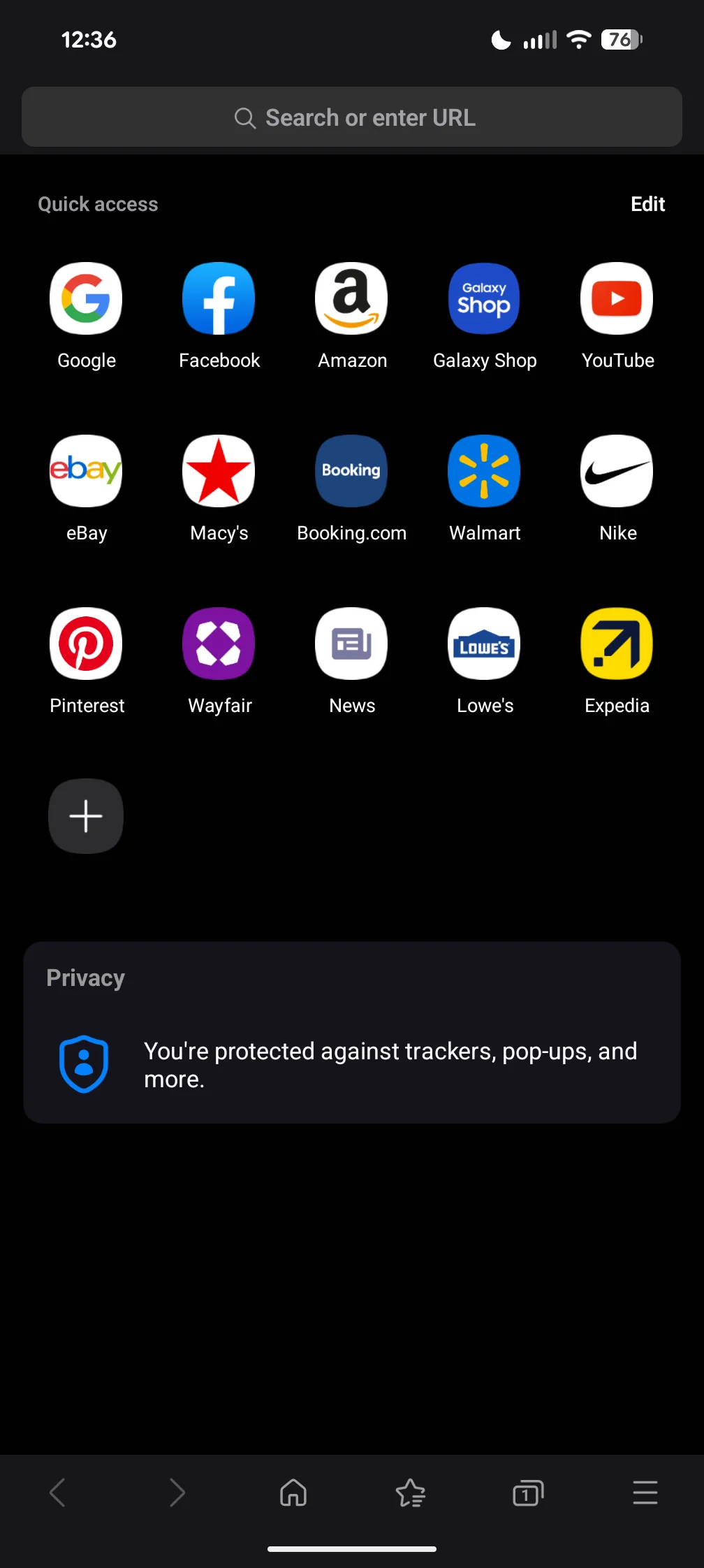Open the Google shortcut
The height and width of the screenshot is (1568, 704).
[x=86, y=299]
